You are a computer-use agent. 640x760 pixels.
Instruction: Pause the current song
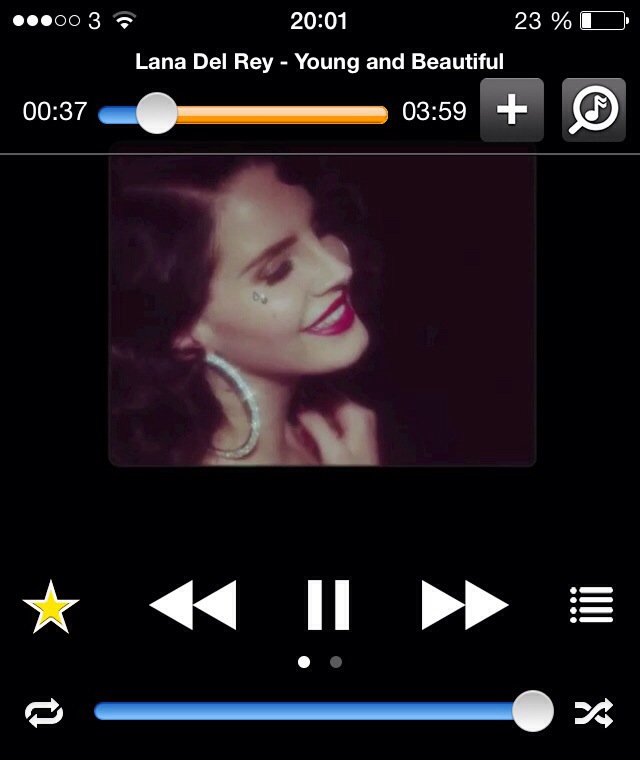point(328,604)
